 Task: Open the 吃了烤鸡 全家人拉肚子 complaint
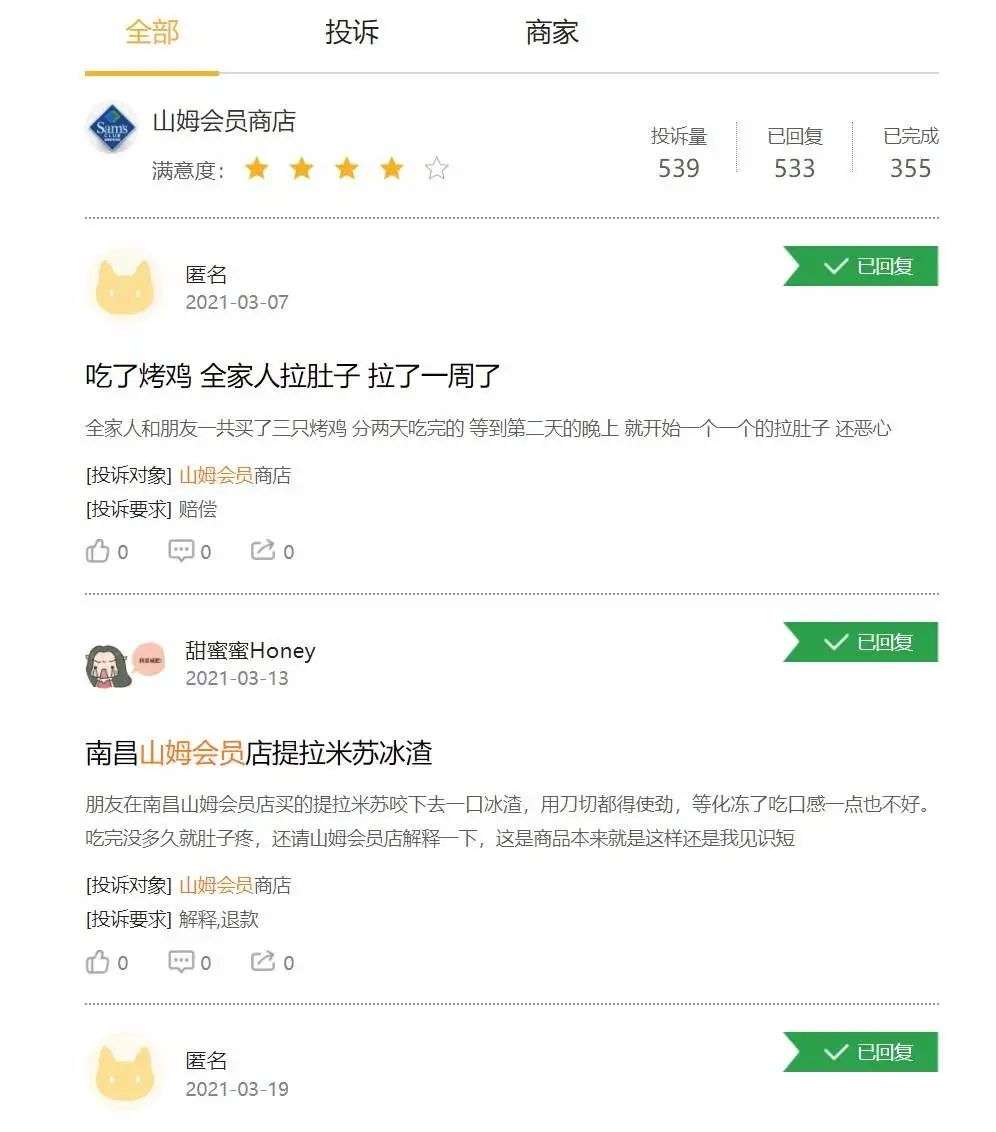point(292,377)
